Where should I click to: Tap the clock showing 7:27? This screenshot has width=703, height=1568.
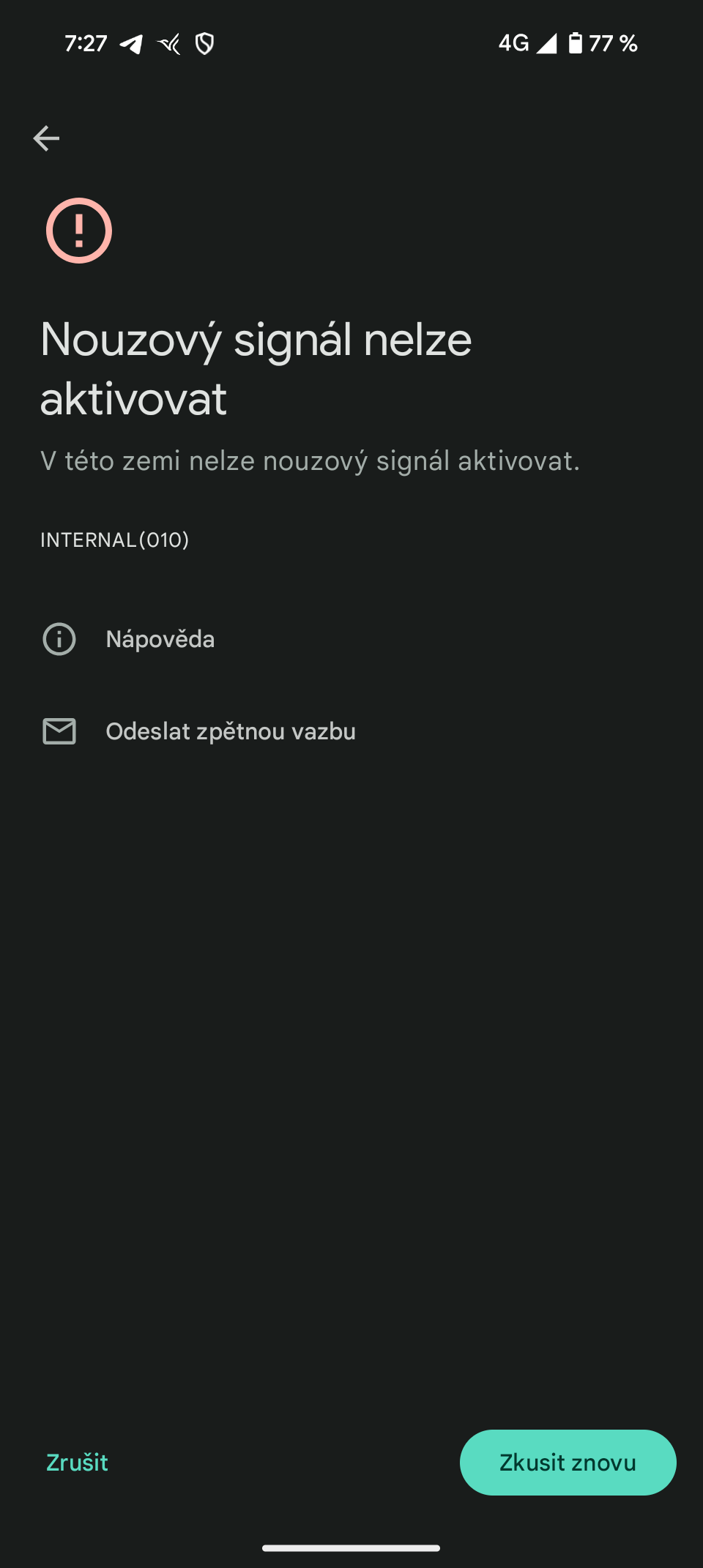pyautogui.click(x=86, y=44)
